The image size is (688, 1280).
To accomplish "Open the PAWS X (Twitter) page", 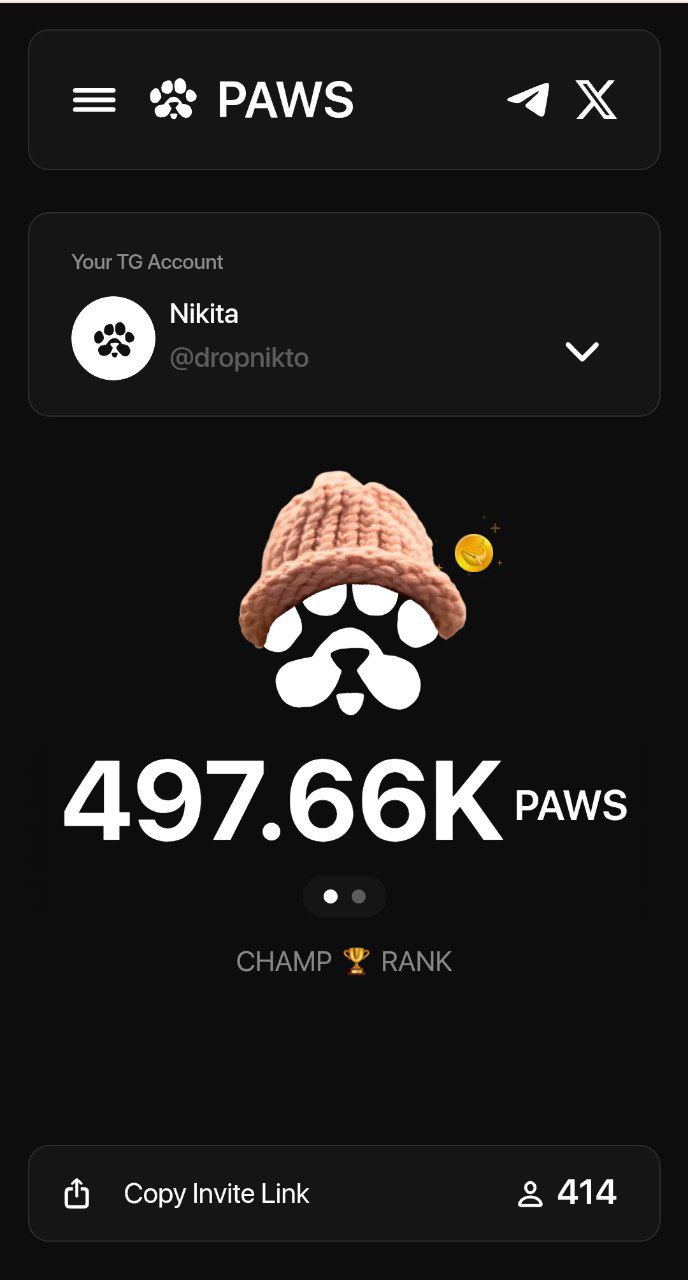I will (596, 100).
